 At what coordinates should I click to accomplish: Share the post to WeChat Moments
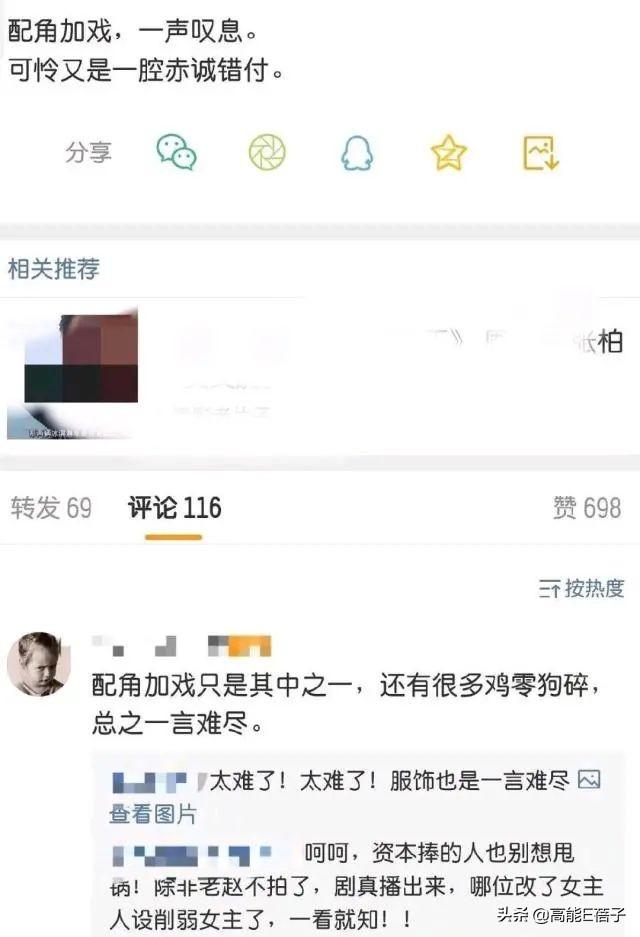click(x=267, y=152)
